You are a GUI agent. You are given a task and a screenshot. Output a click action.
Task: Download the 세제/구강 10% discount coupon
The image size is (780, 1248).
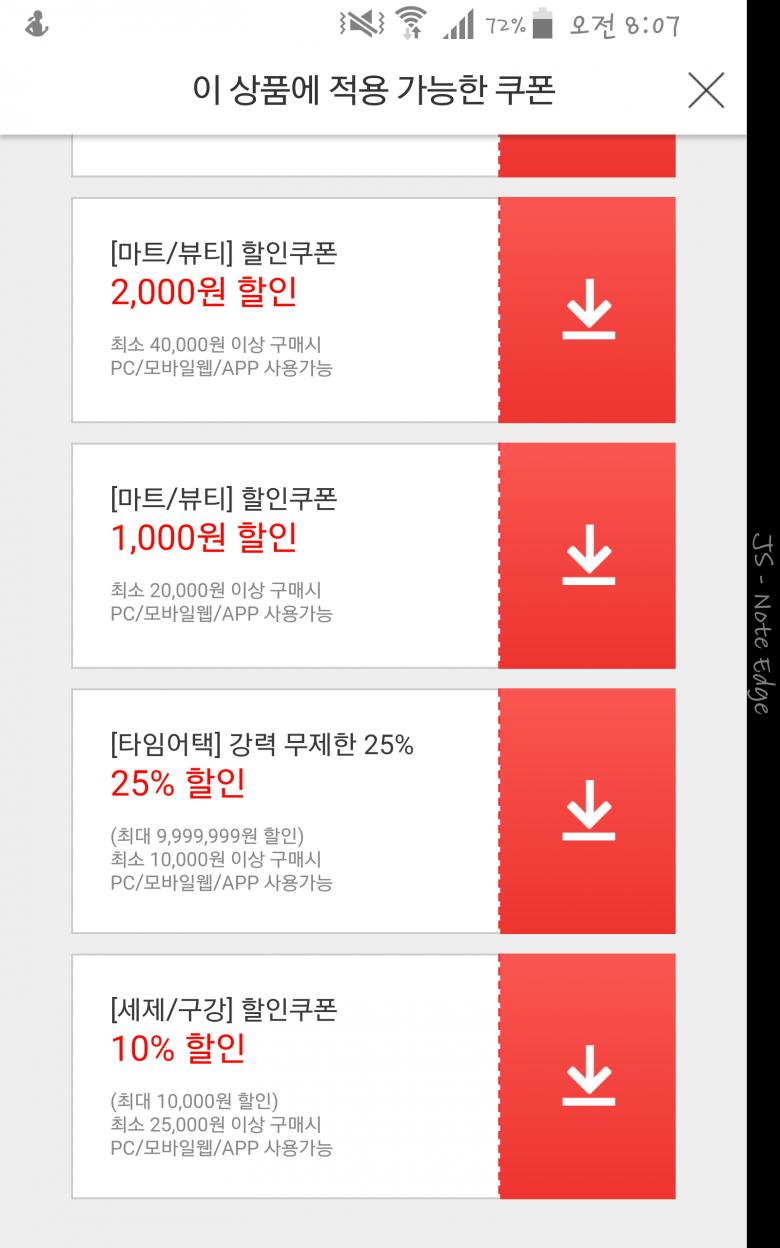tap(587, 1076)
